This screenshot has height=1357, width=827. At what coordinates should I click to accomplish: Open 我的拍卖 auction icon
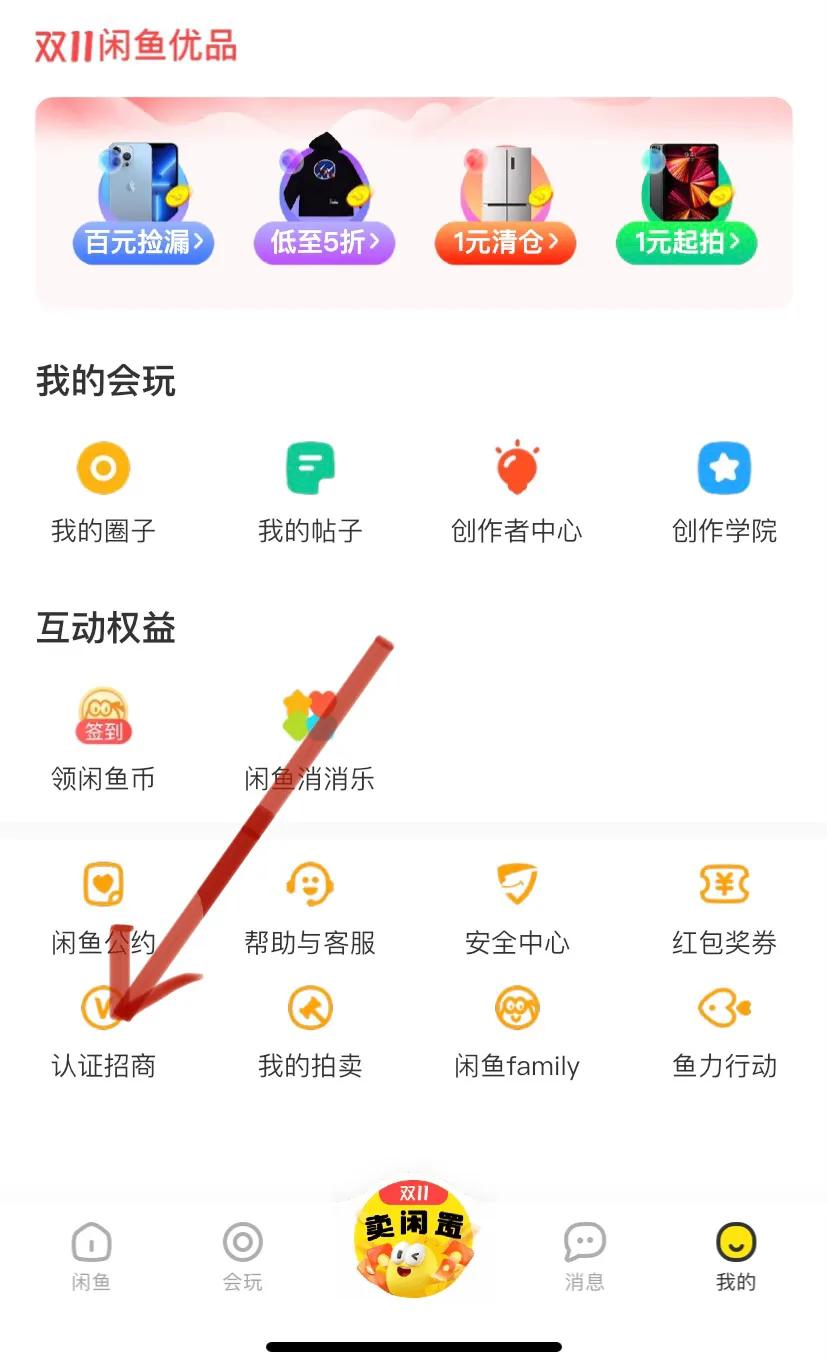(310, 1008)
